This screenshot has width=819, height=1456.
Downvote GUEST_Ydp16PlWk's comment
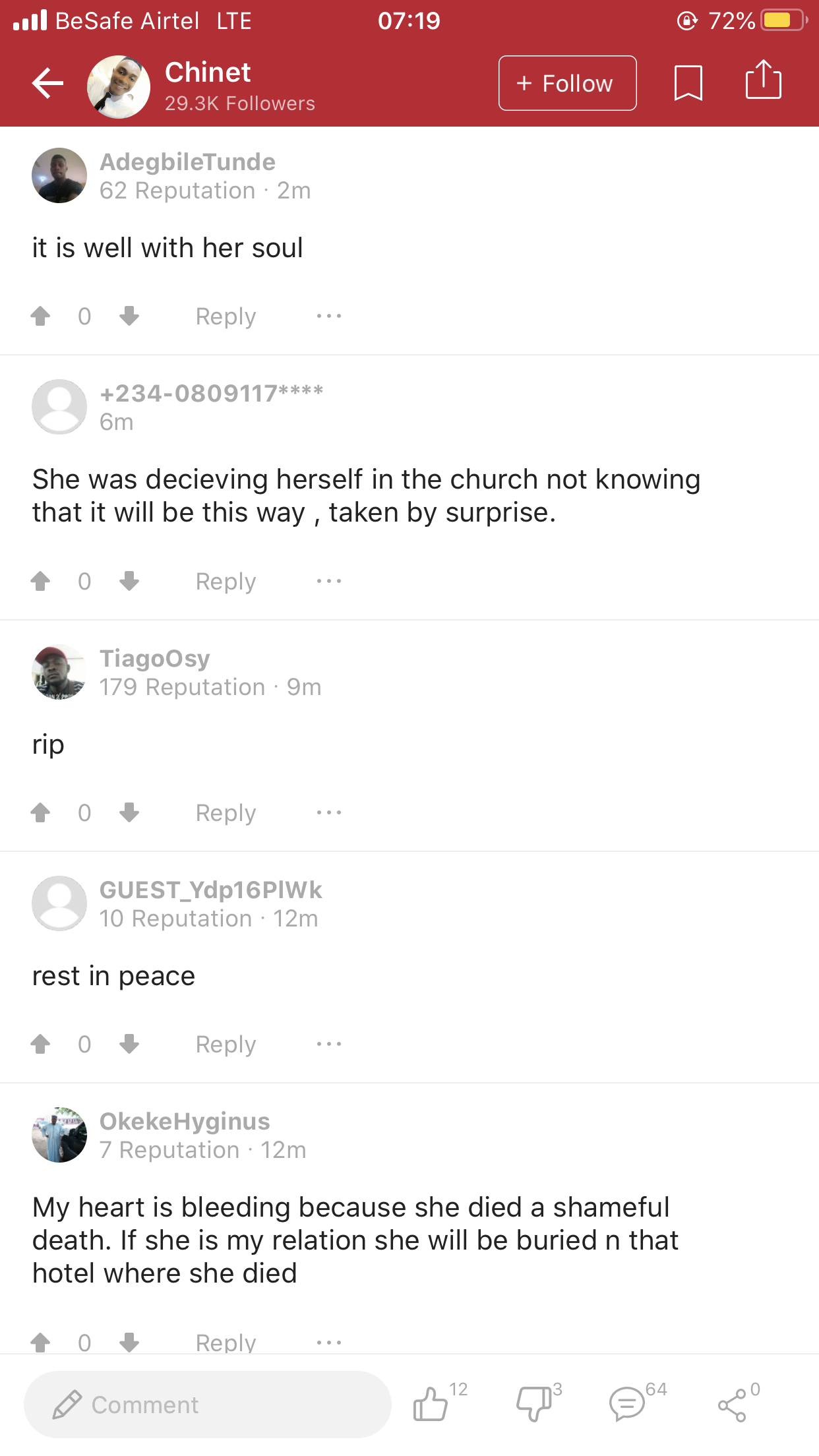pos(129,1045)
